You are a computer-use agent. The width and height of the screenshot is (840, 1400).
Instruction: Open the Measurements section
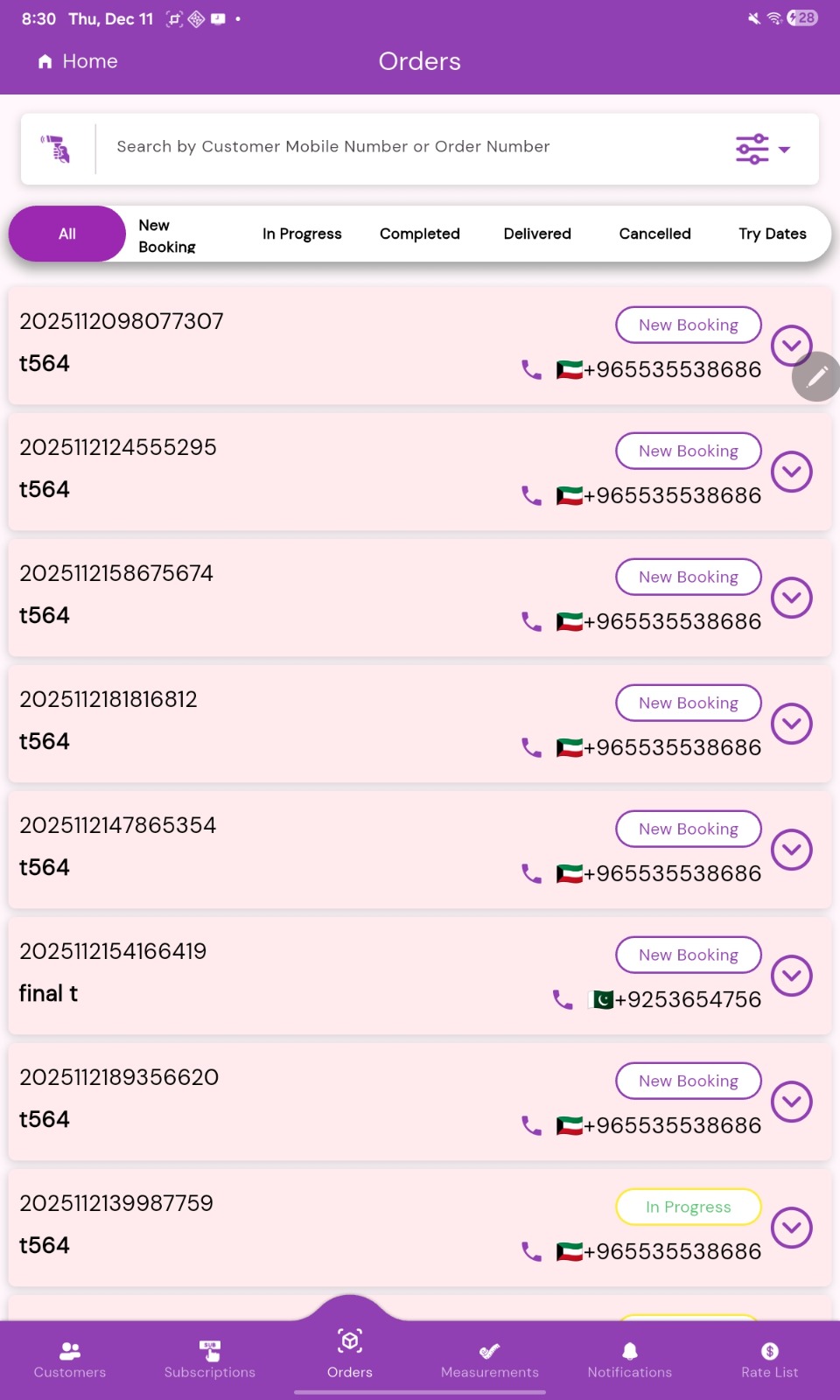[x=490, y=1359]
